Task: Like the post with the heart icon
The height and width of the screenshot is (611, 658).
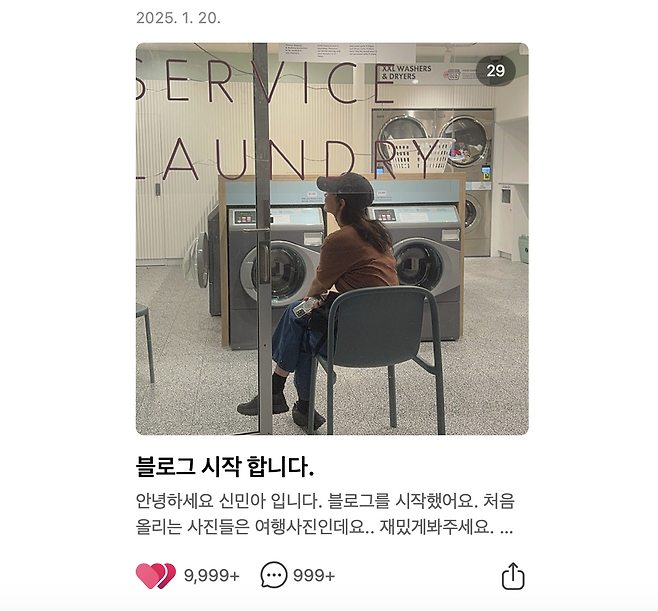Action: (155, 576)
